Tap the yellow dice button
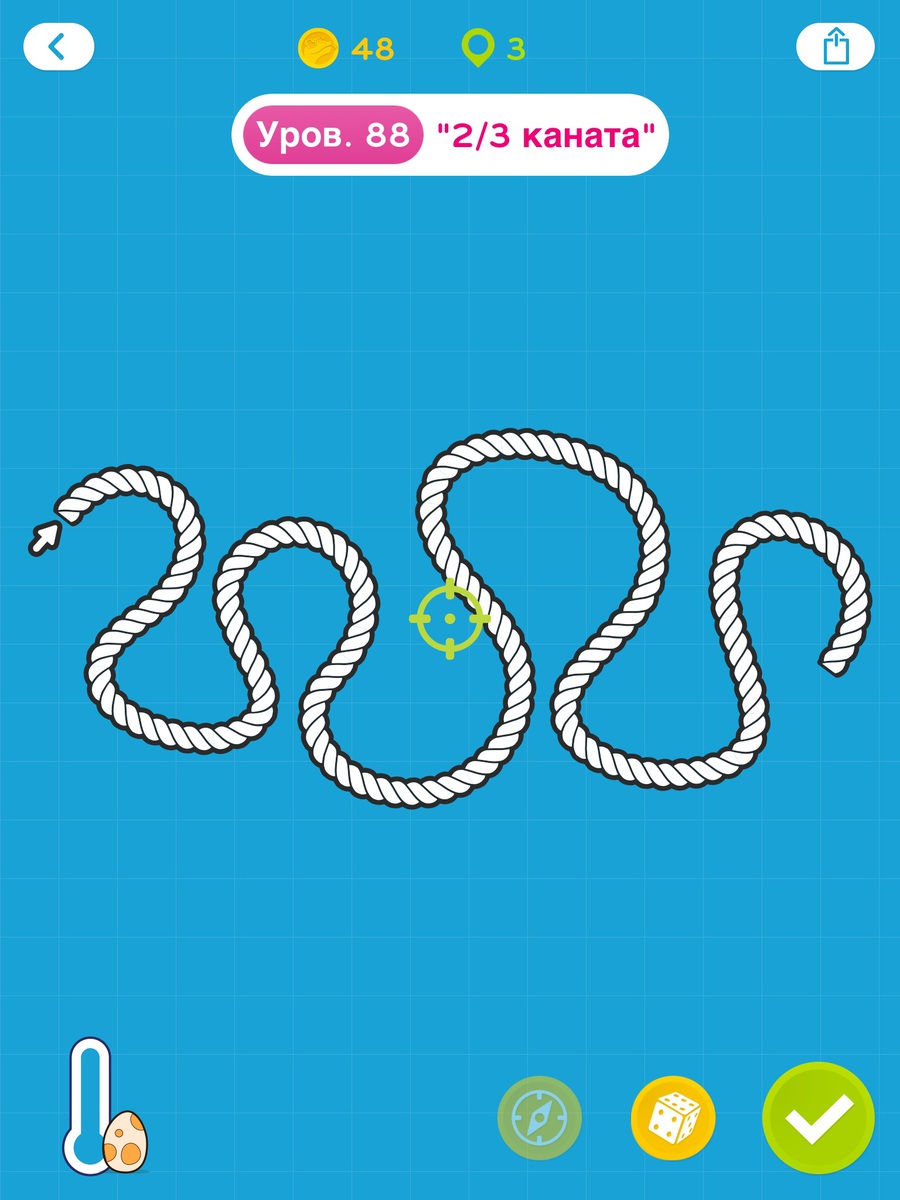This screenshot has width=900, height=1200. (672, 1118)
